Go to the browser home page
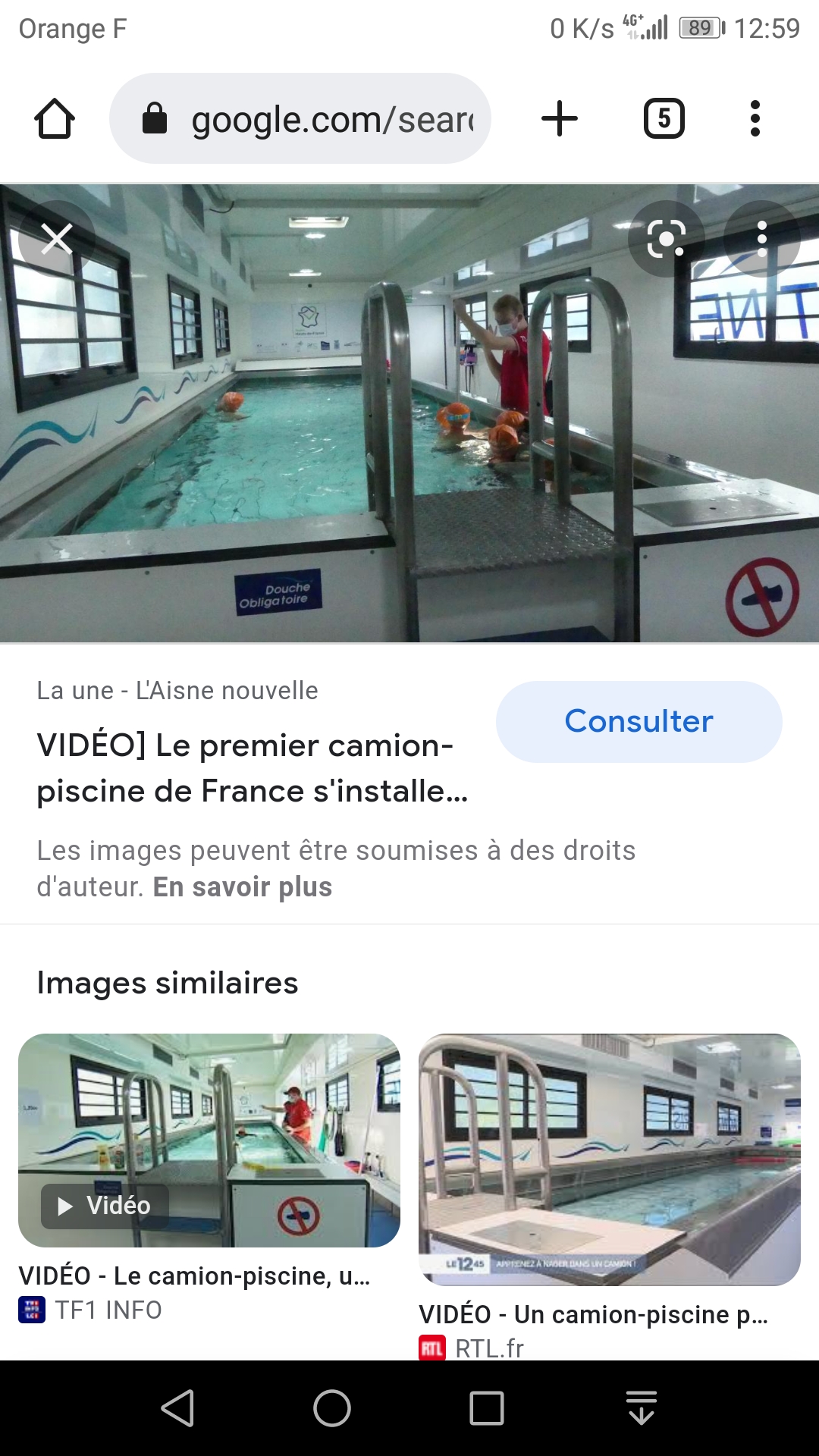 [x=55, y=119]
